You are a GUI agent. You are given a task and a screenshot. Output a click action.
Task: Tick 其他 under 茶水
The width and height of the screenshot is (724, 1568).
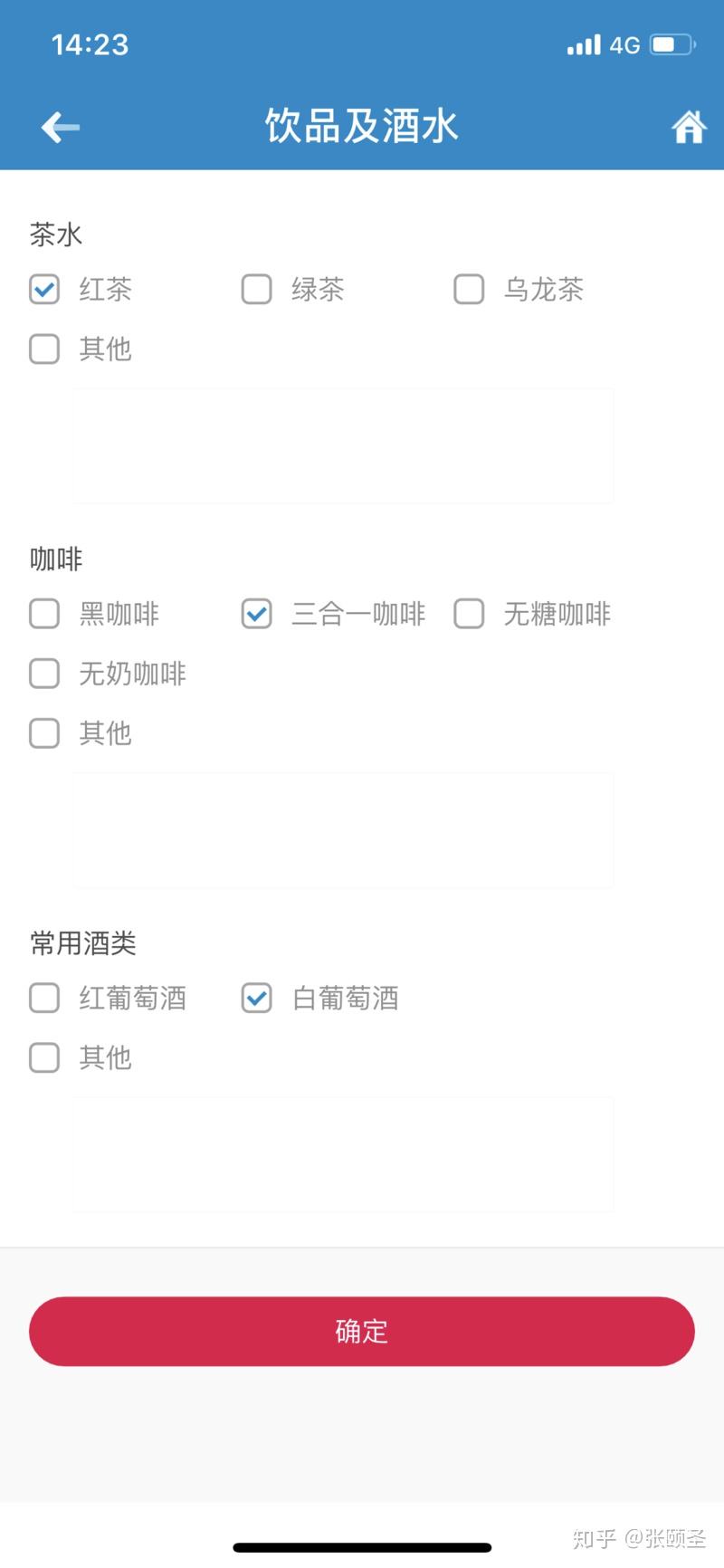pos(44,349)
